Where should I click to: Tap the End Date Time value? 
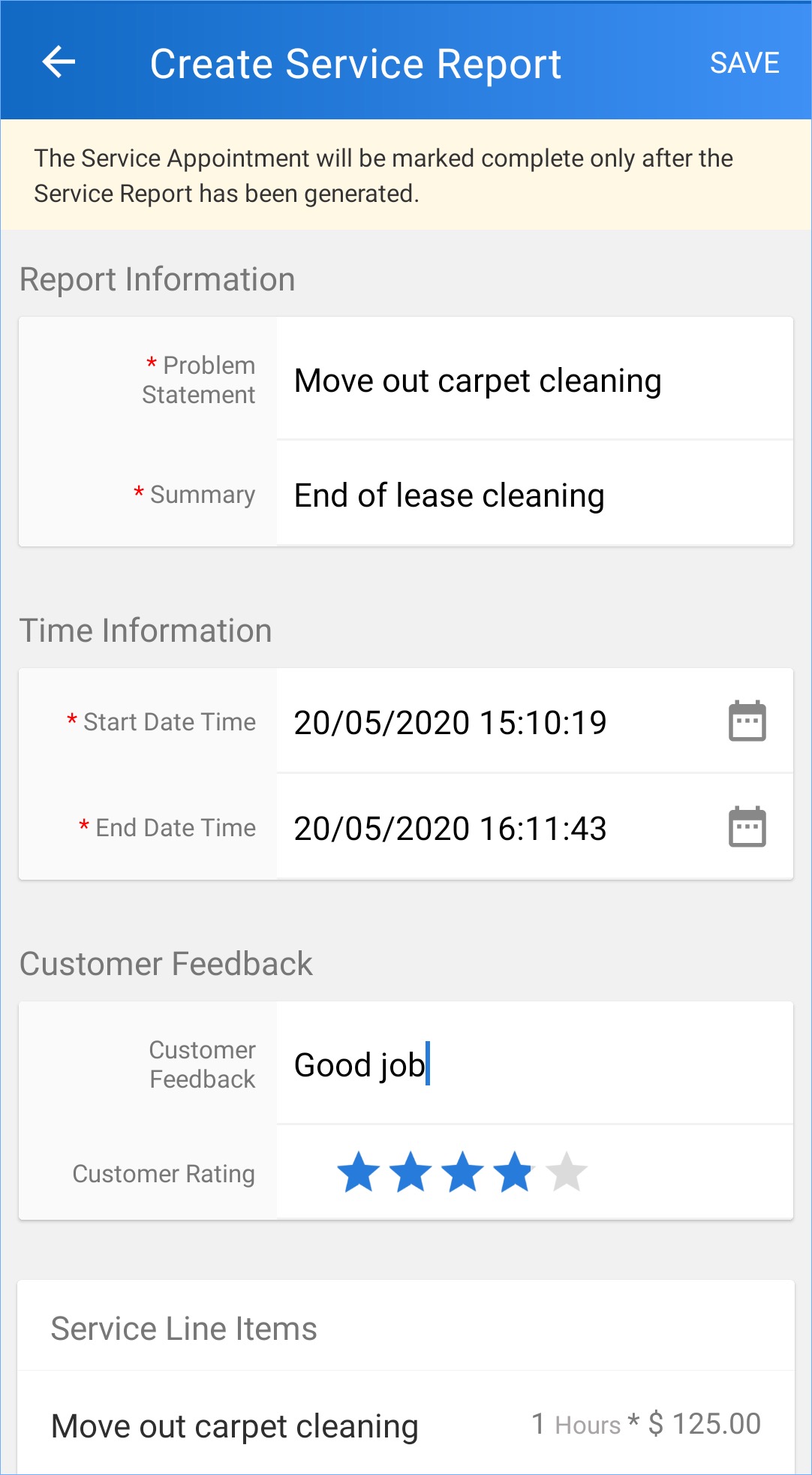point(450,828)
